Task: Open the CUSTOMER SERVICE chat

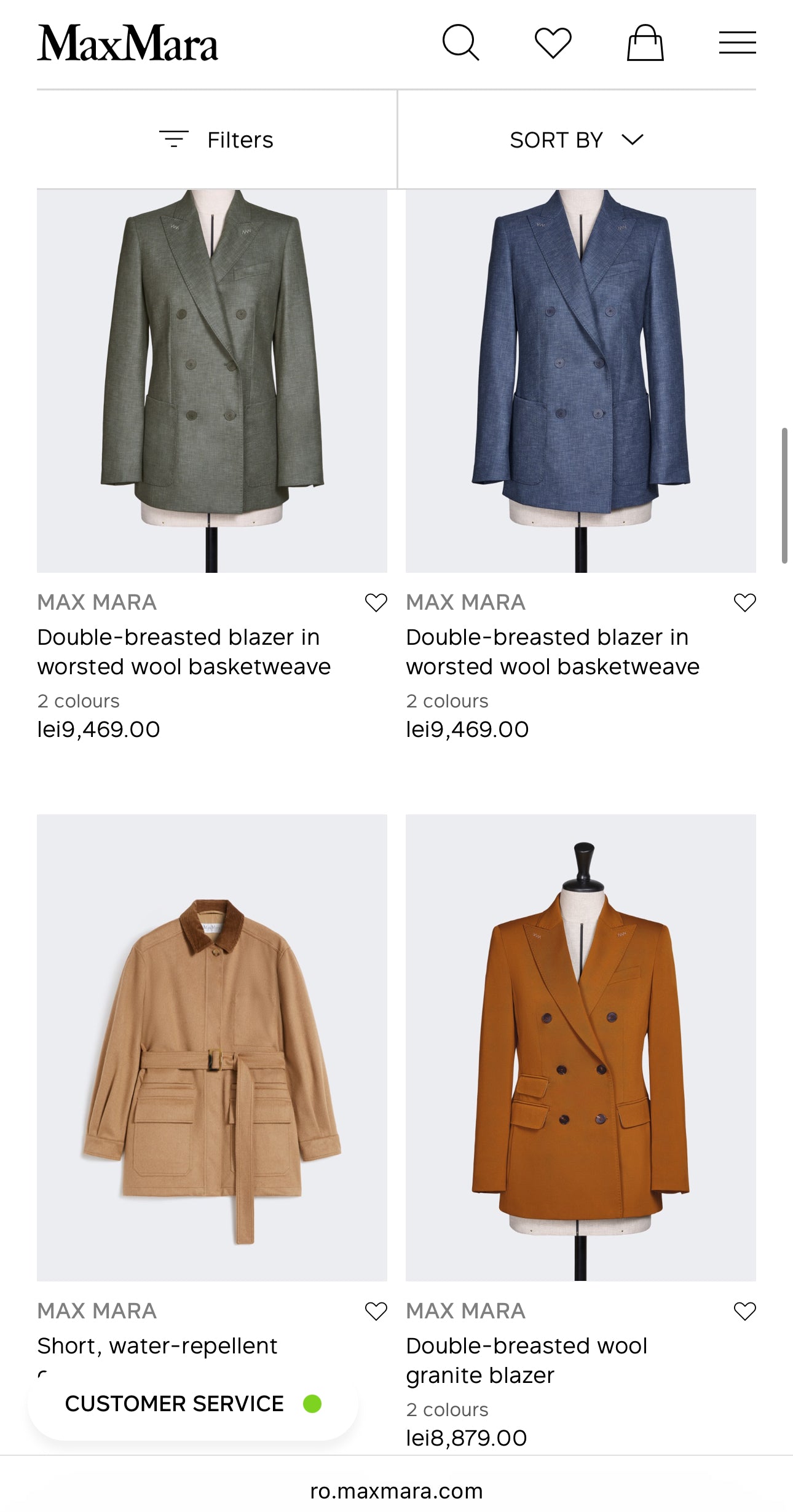Action: coord(192,1404)
